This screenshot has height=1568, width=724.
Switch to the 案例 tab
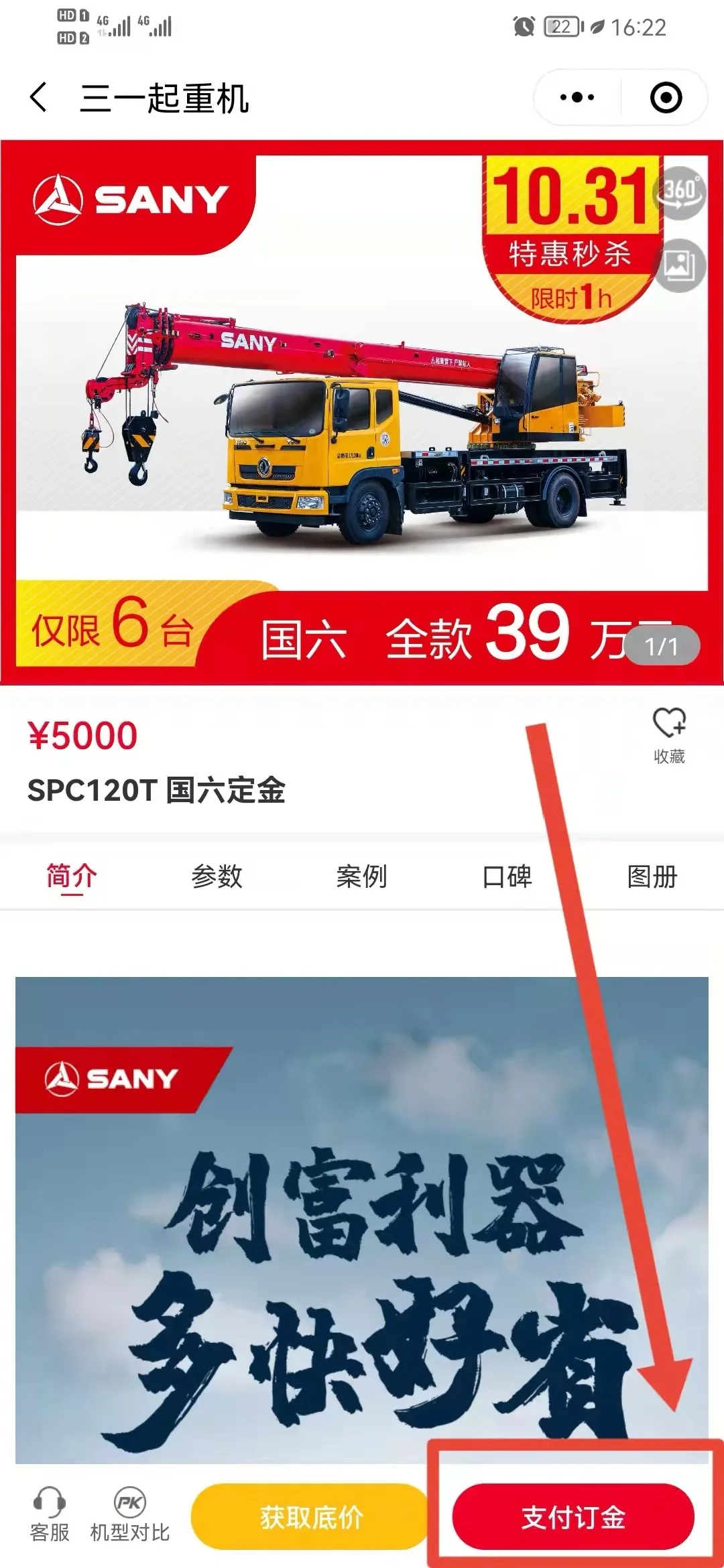pyautogui.click(x=362, y=876)
